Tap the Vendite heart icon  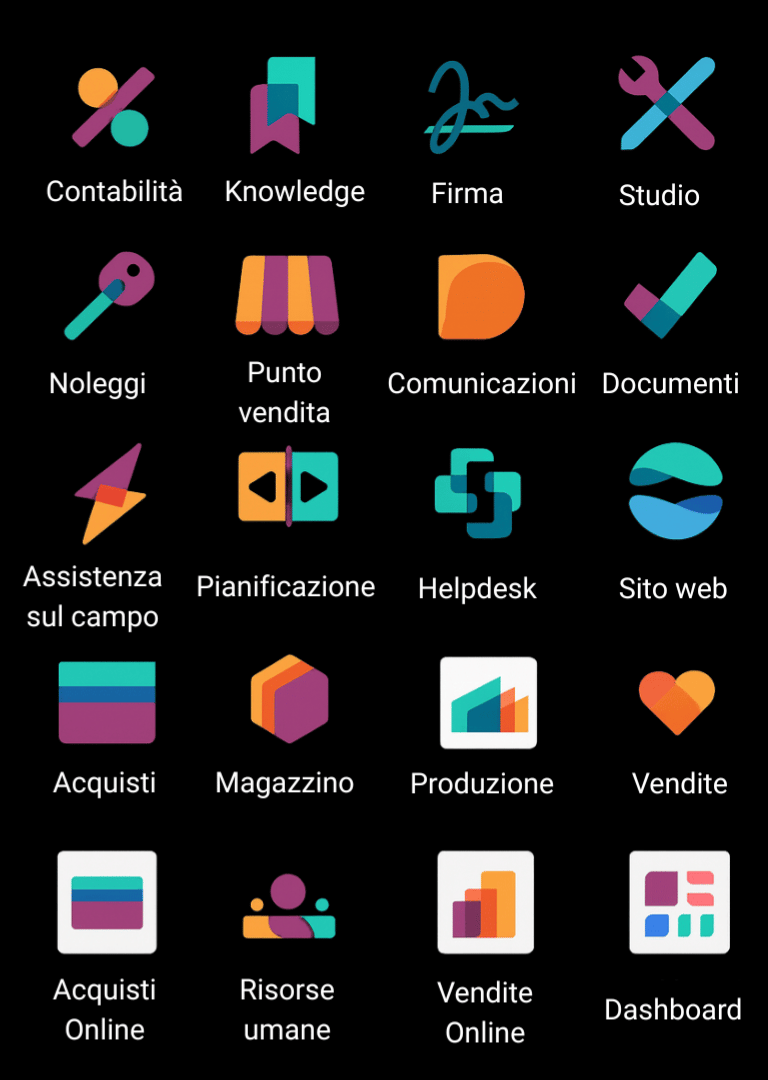(x=677, y=701)
